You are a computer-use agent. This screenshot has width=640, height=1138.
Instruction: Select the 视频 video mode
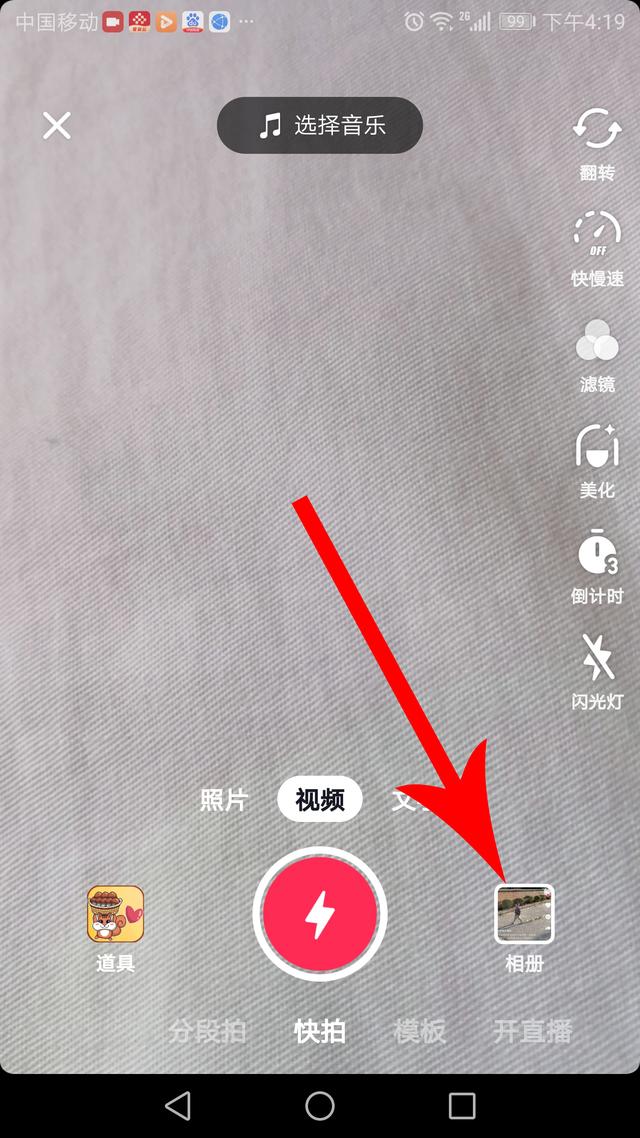click(x=319, y=800)
